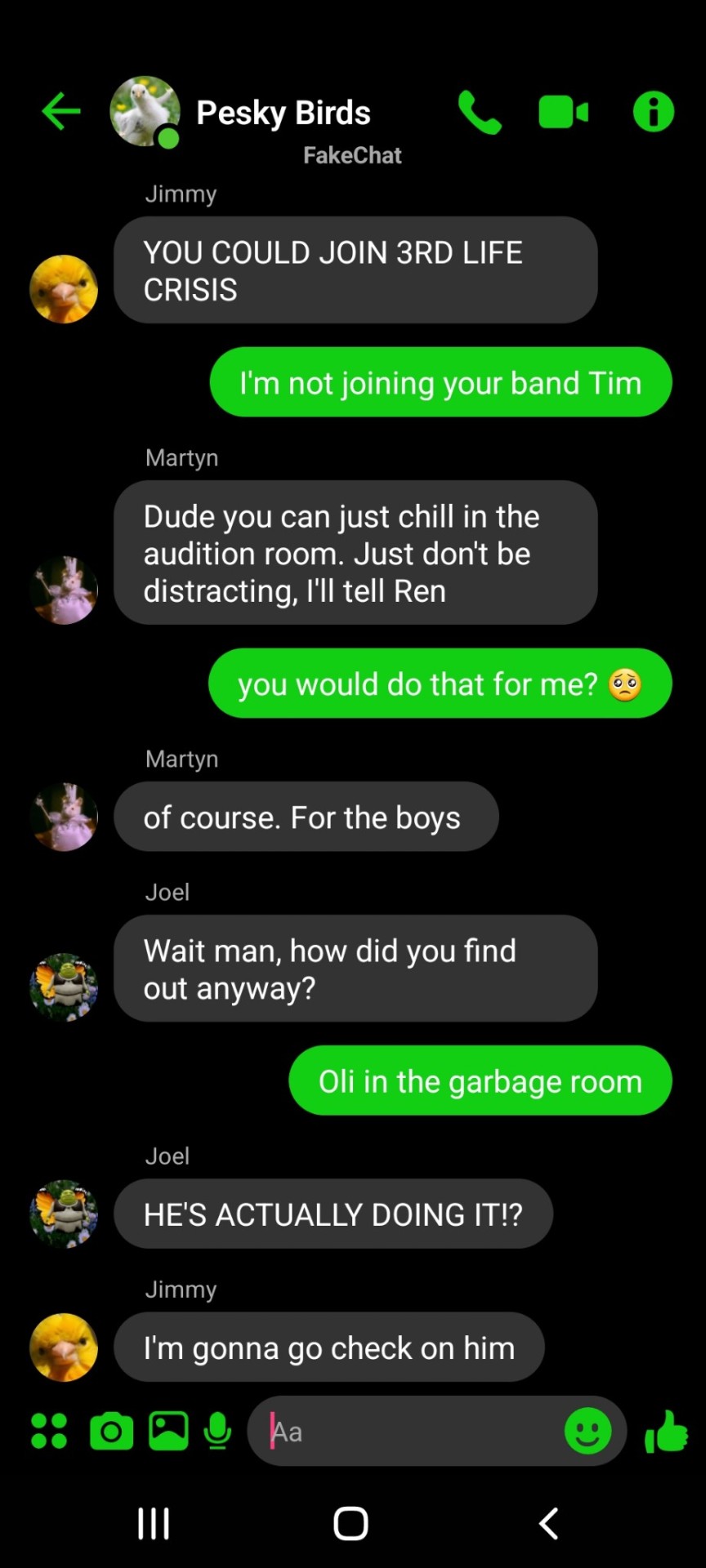Screen dimensions: 706x1568
Task: Go to the home screen
Action: (351, 1523)
